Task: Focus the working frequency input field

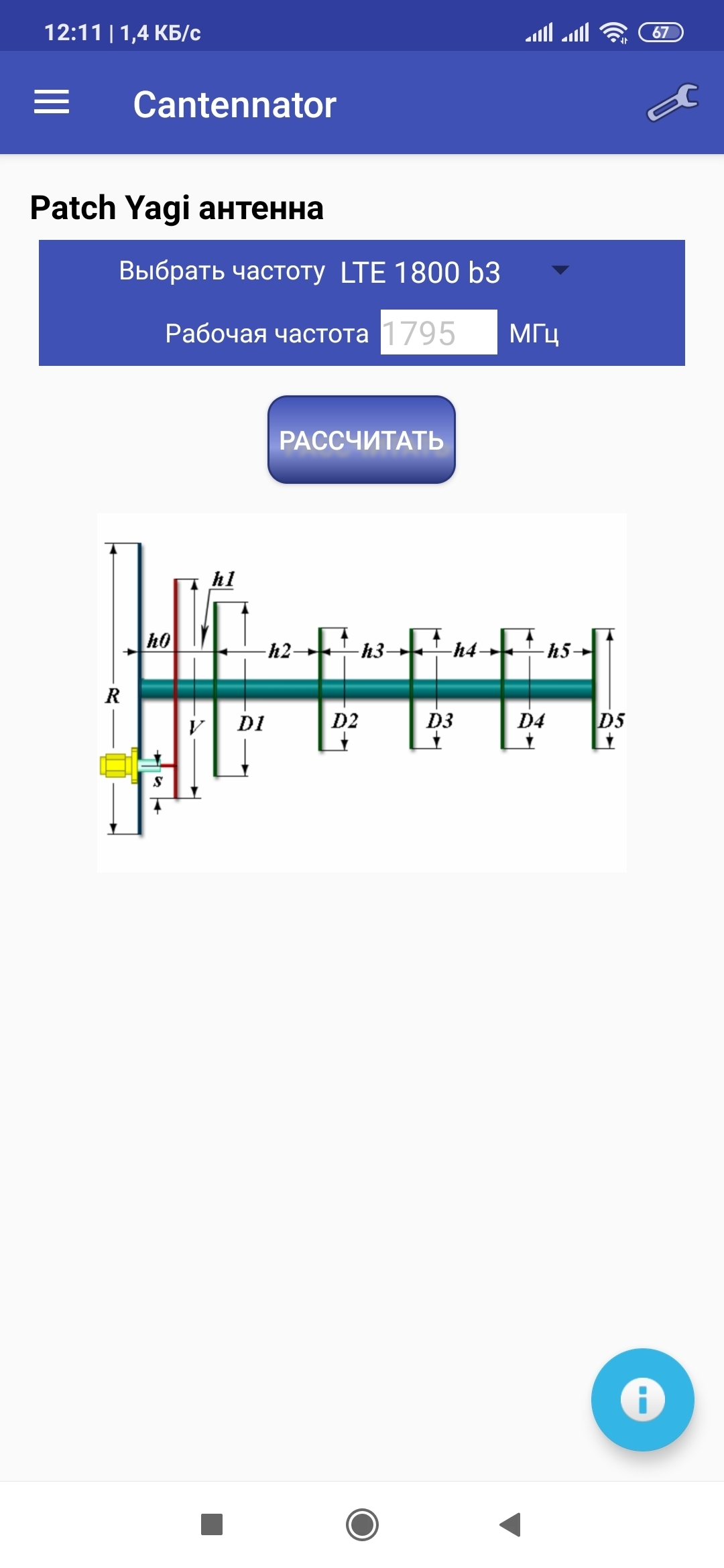Action: [438, 332]
